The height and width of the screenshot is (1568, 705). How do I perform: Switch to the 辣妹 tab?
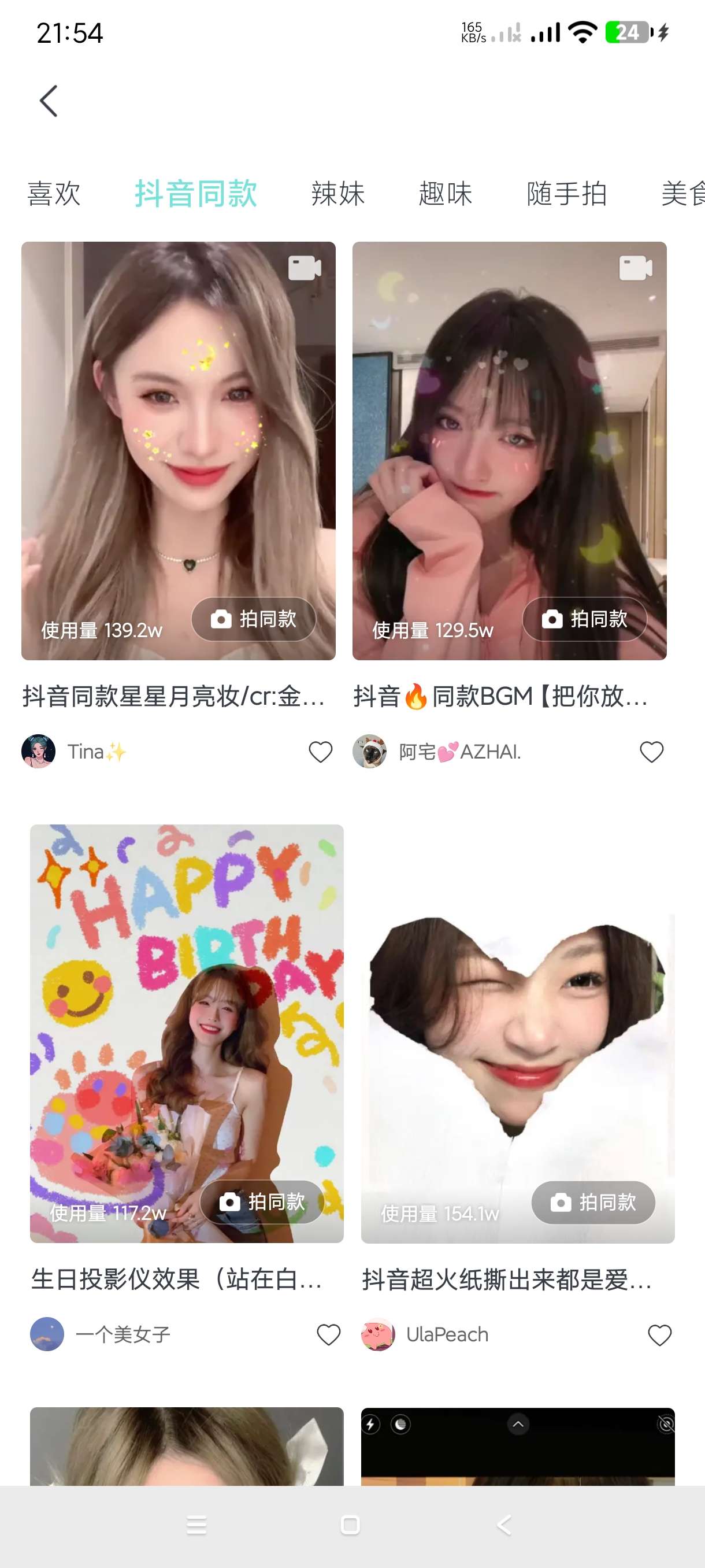click(337, 194)
